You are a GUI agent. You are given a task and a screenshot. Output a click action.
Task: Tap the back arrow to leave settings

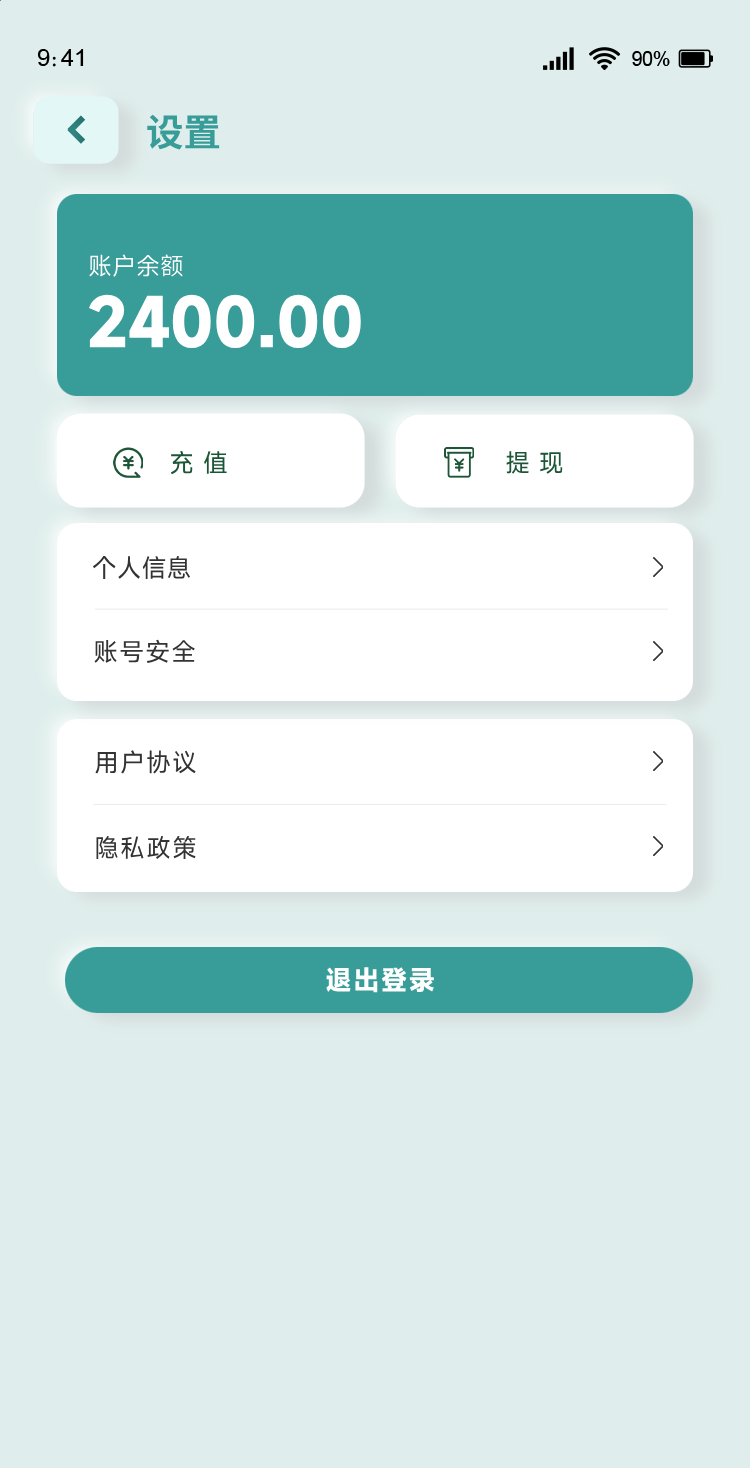pyautogui.click(x=75, y=130)
